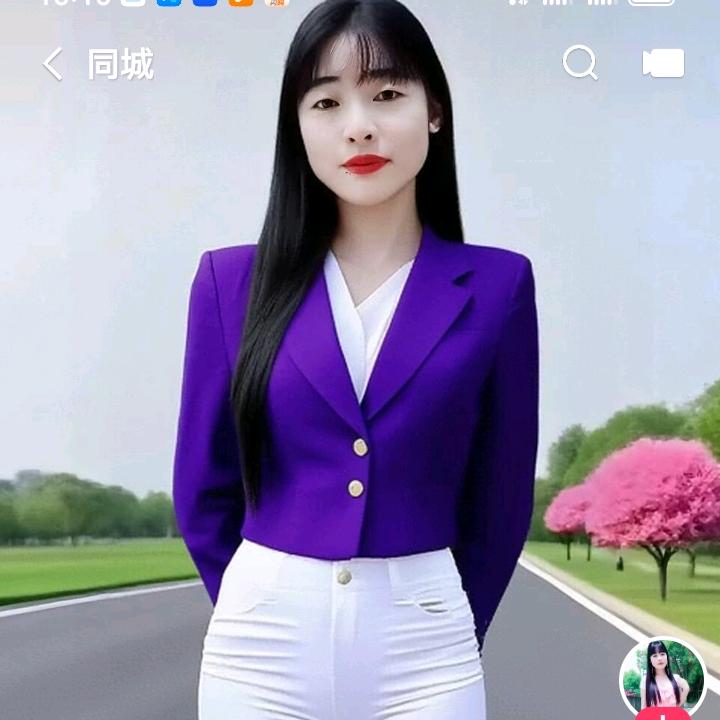The image size is (720, 720).
Task: Tap the video camera icon to record
Action: [663, 63]
